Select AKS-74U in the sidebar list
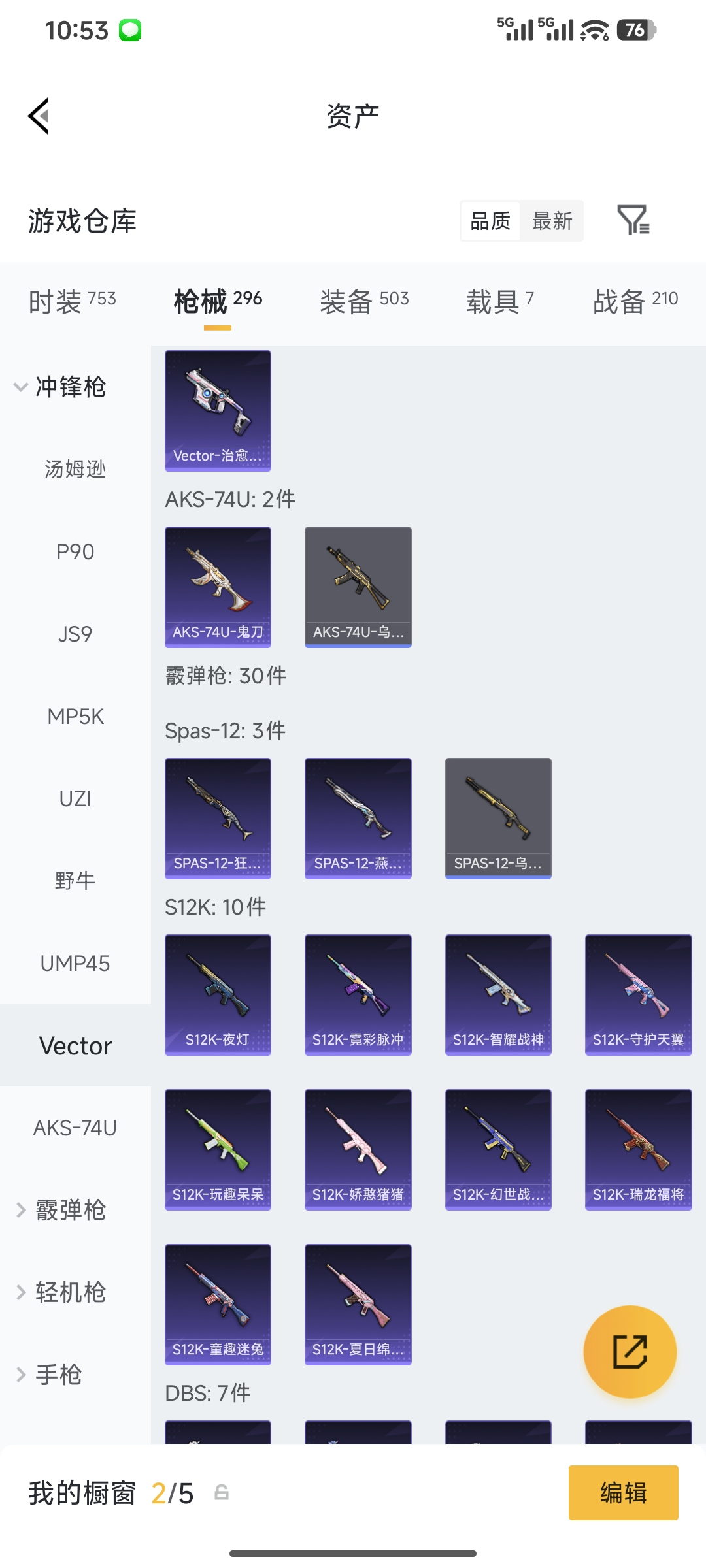 click(x=76, y=1128)
